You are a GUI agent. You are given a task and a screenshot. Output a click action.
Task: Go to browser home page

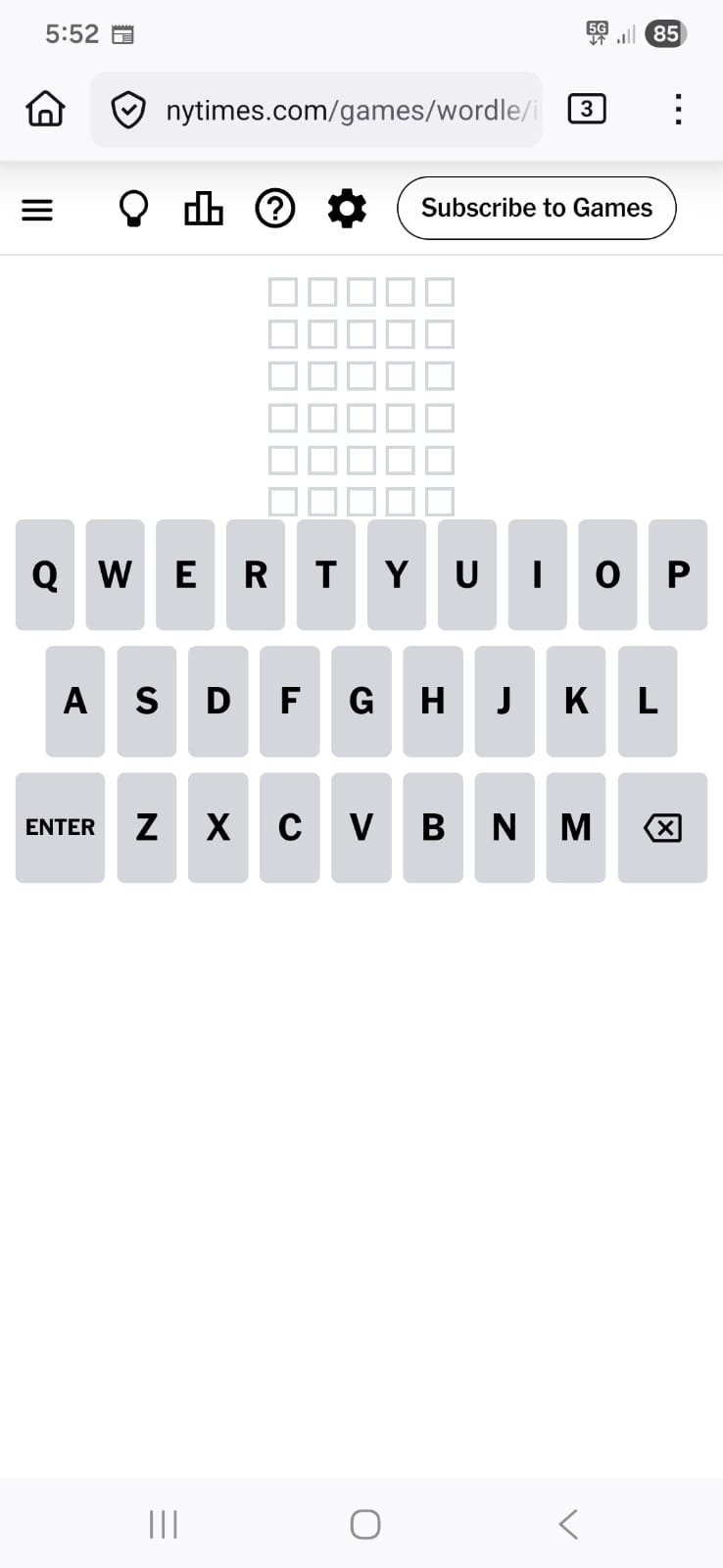click(x=45, y=109)
